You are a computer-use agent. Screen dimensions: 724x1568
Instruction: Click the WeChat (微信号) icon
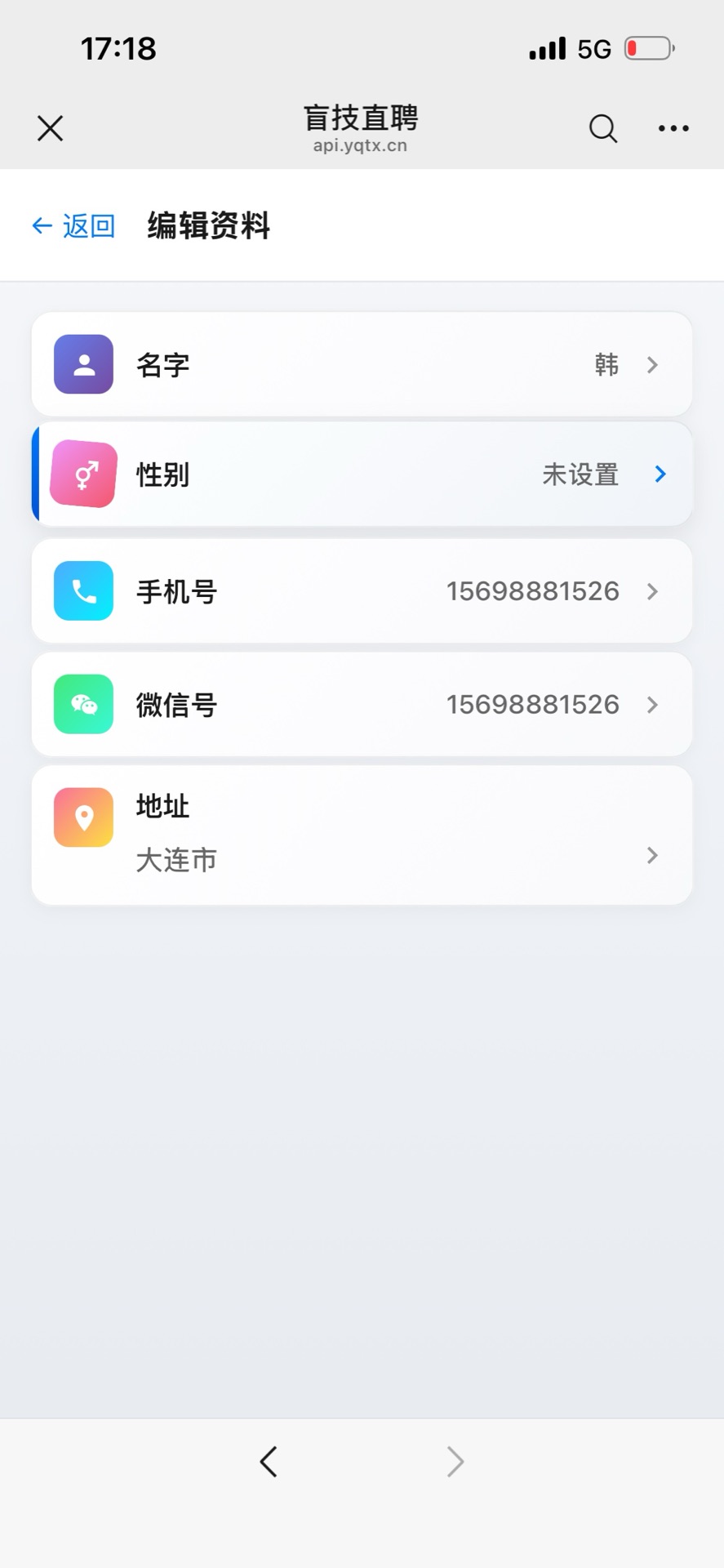[x=82, y=704]
